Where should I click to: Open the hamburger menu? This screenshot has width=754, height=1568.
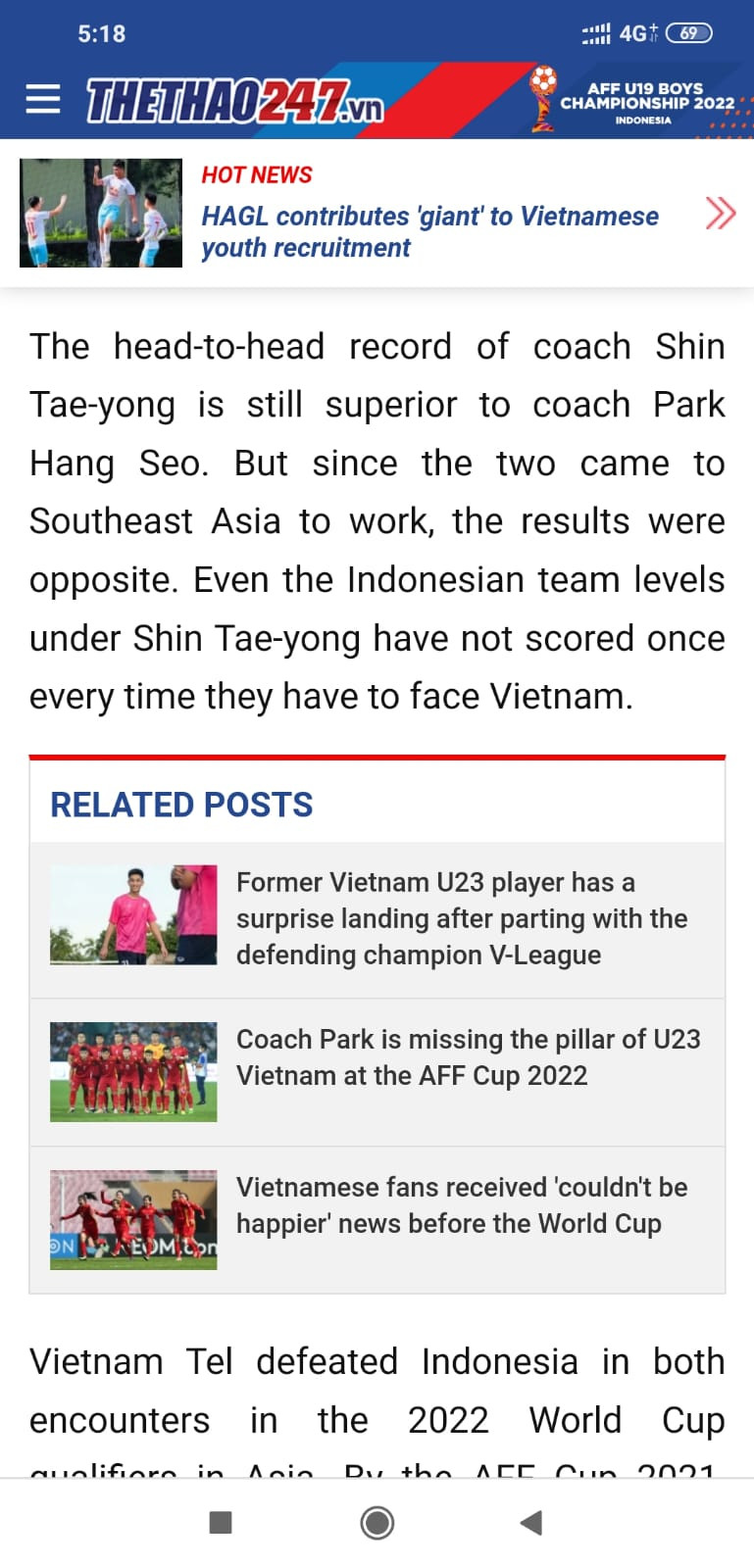pyautogui.click(x=42, y=99)
